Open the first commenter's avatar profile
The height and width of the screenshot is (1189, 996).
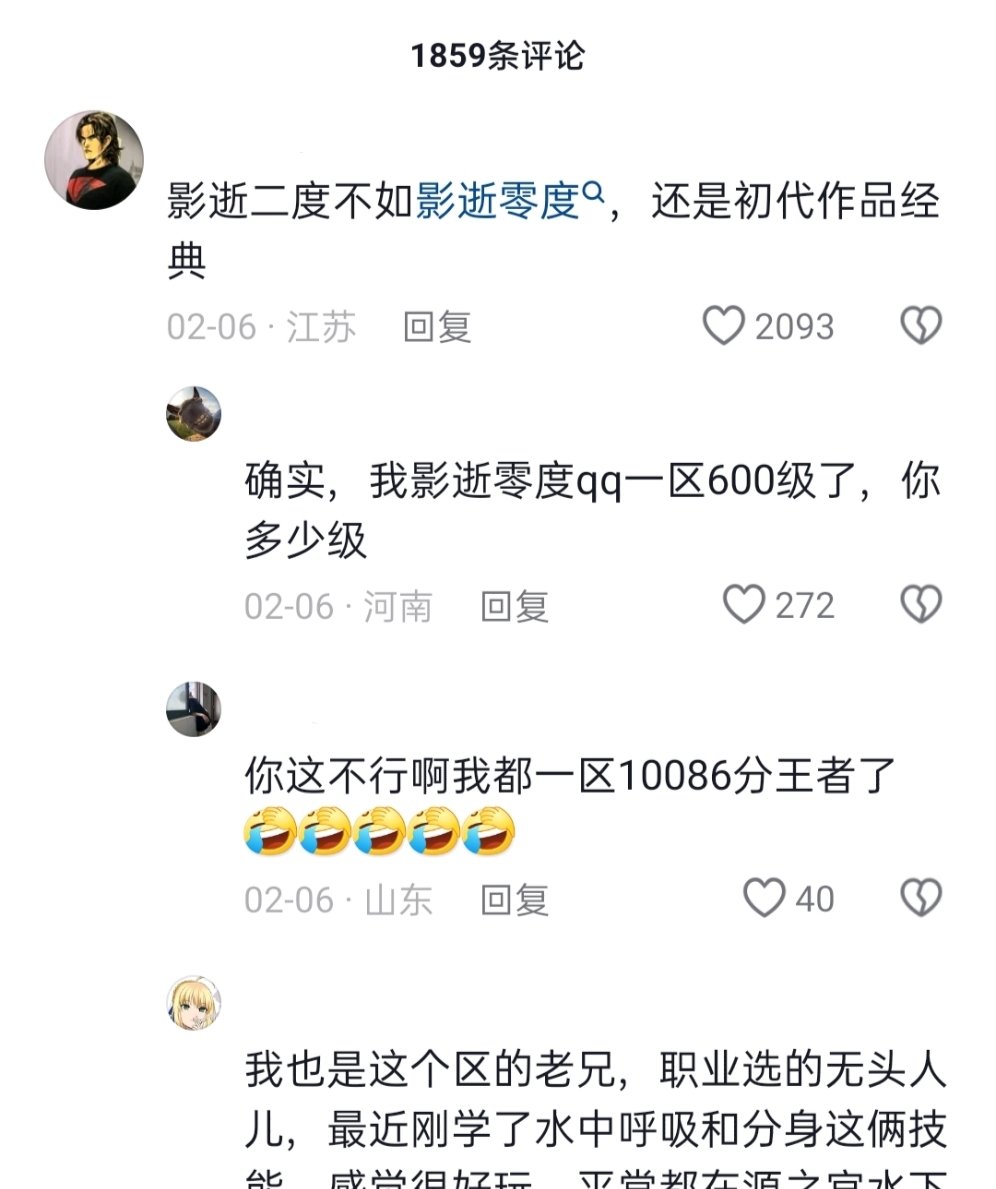94,160
